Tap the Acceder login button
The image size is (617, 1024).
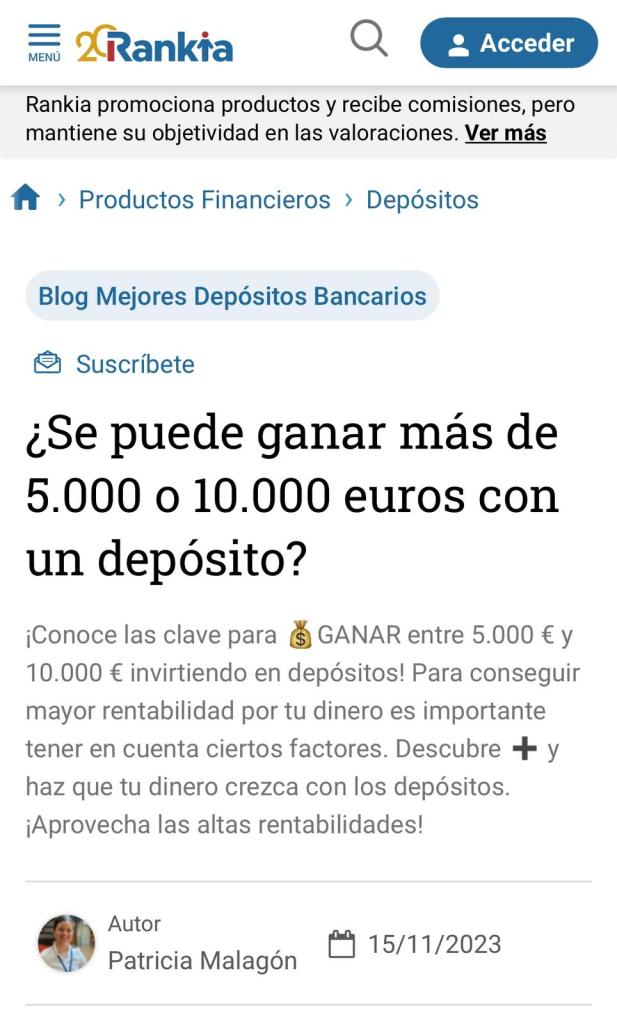508,43
